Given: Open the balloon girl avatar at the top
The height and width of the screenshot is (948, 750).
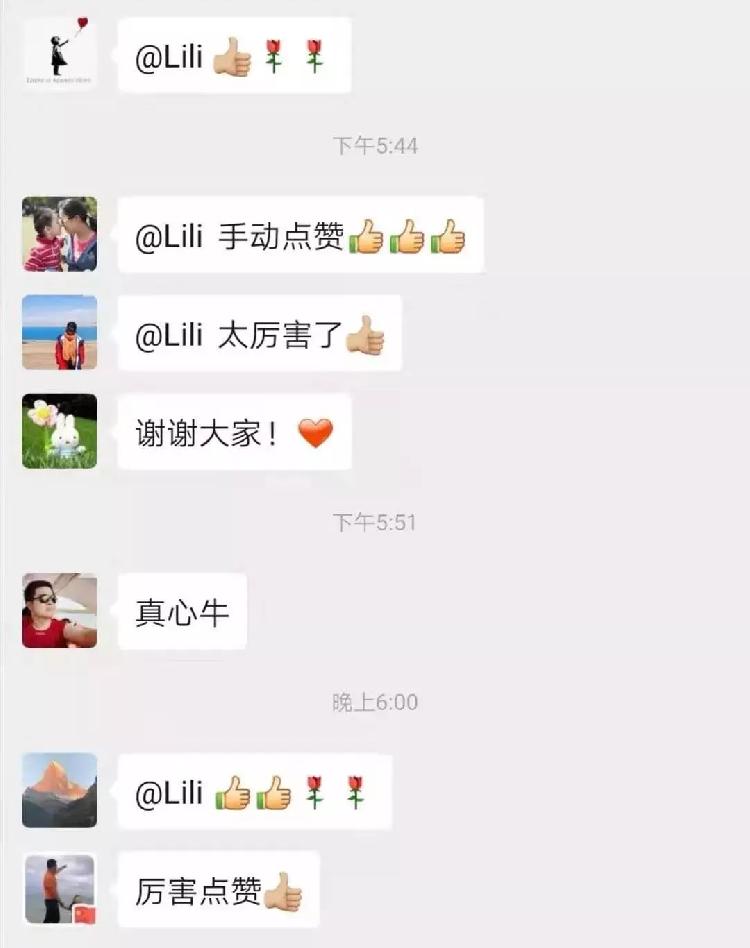Looking at the screenshot, I should pos(60,54).
